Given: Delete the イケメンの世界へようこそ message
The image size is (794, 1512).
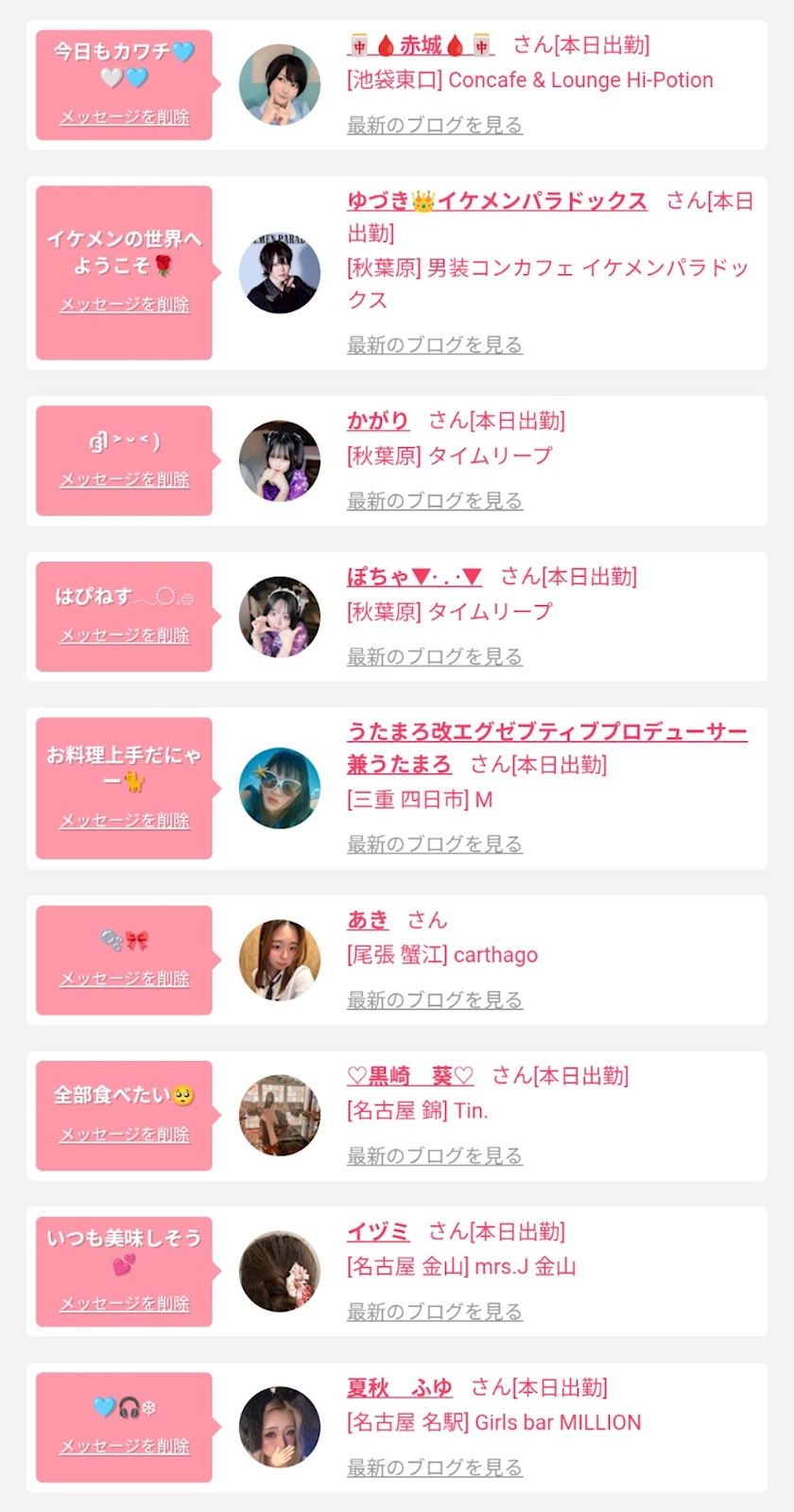Looking at the screenshot, I should (125, 304).
